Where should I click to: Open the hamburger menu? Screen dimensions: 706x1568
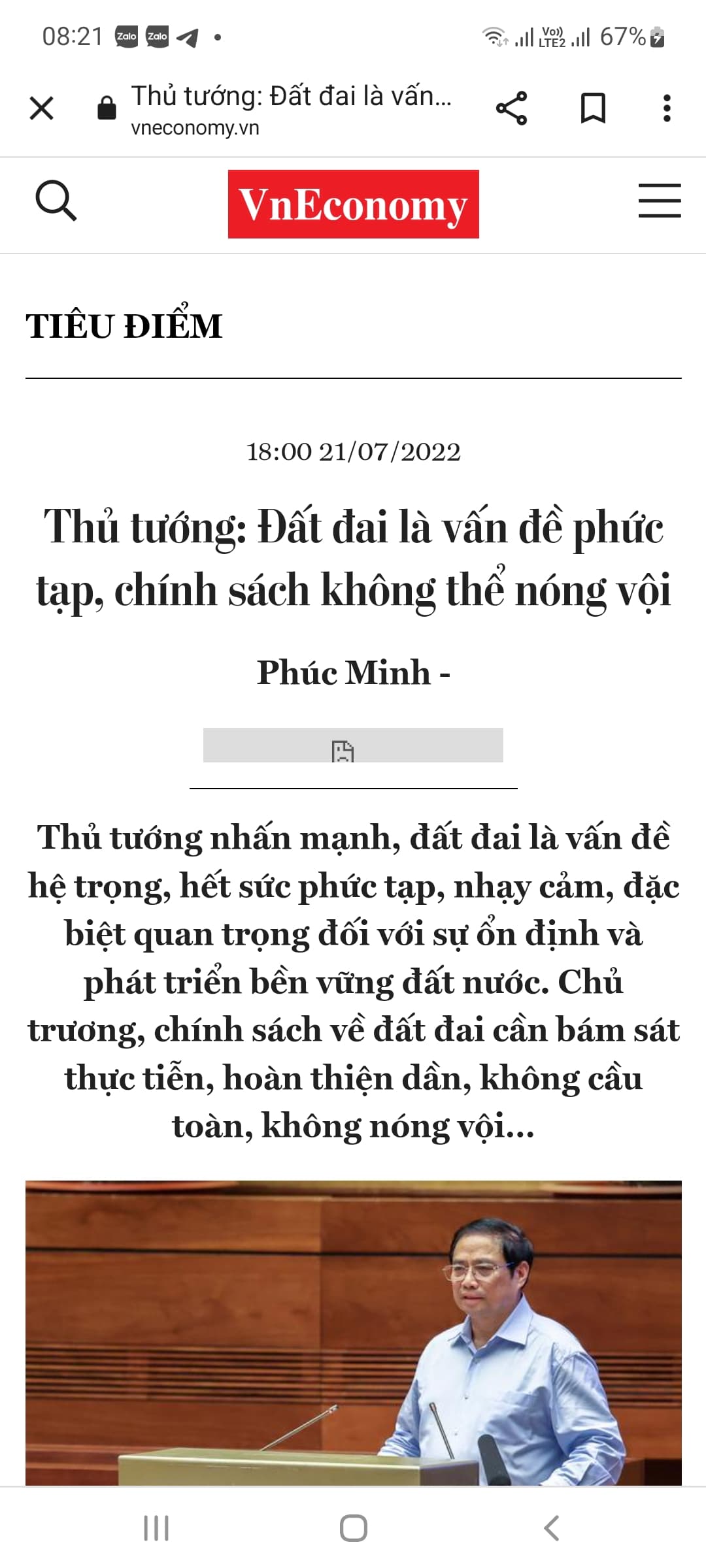[659, 201]
